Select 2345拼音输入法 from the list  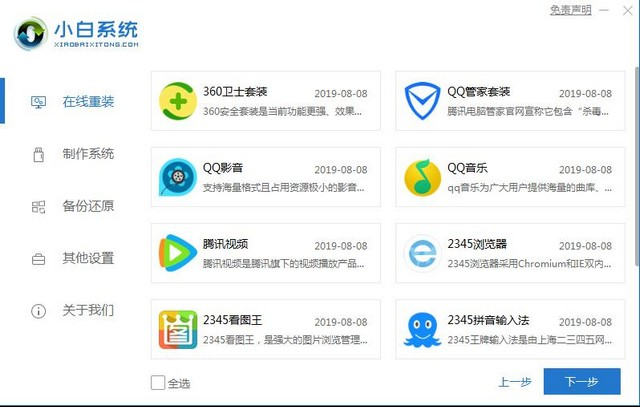click(511, 328)
